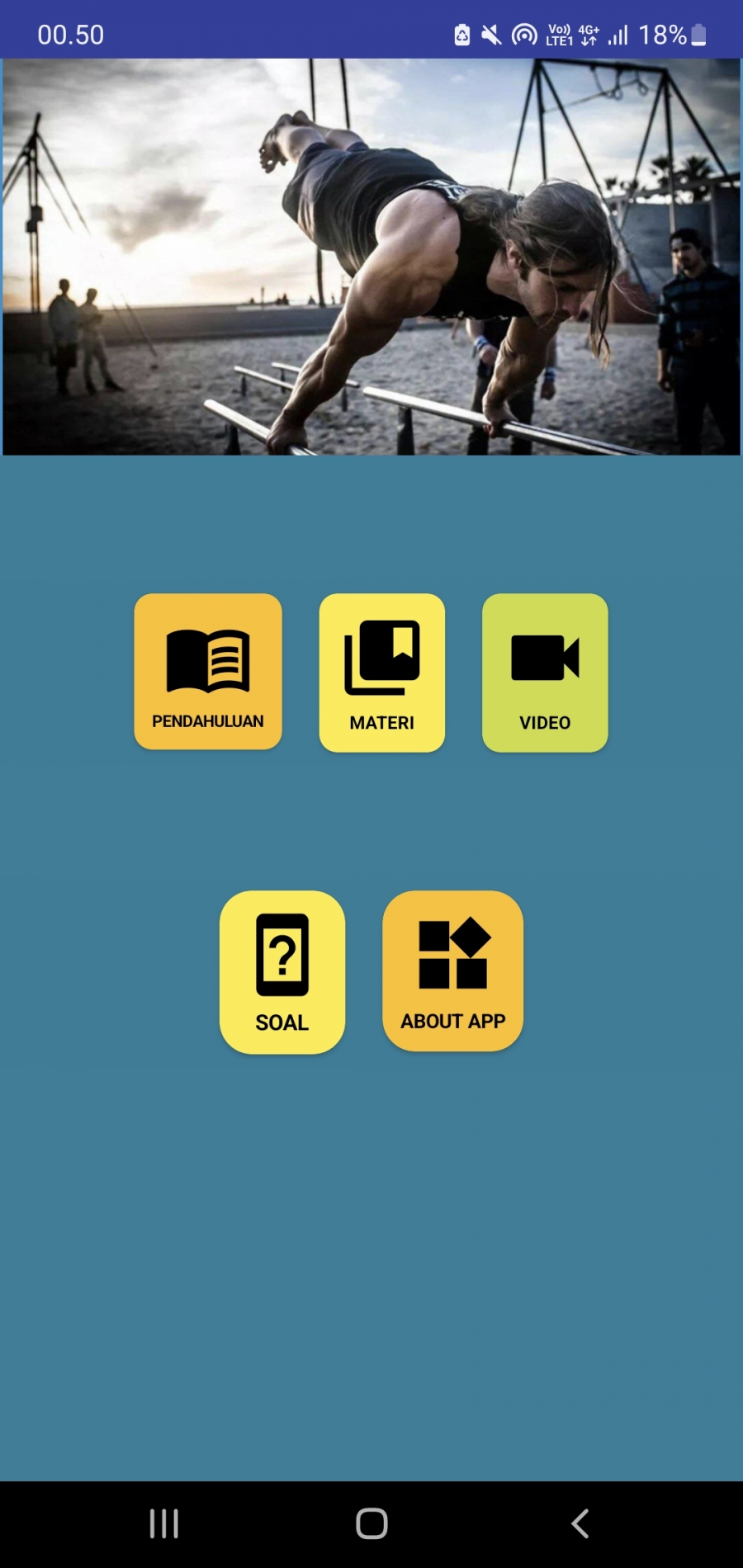Go back using the system back button
743x1568 pixels.
(x=580, y=1523)
